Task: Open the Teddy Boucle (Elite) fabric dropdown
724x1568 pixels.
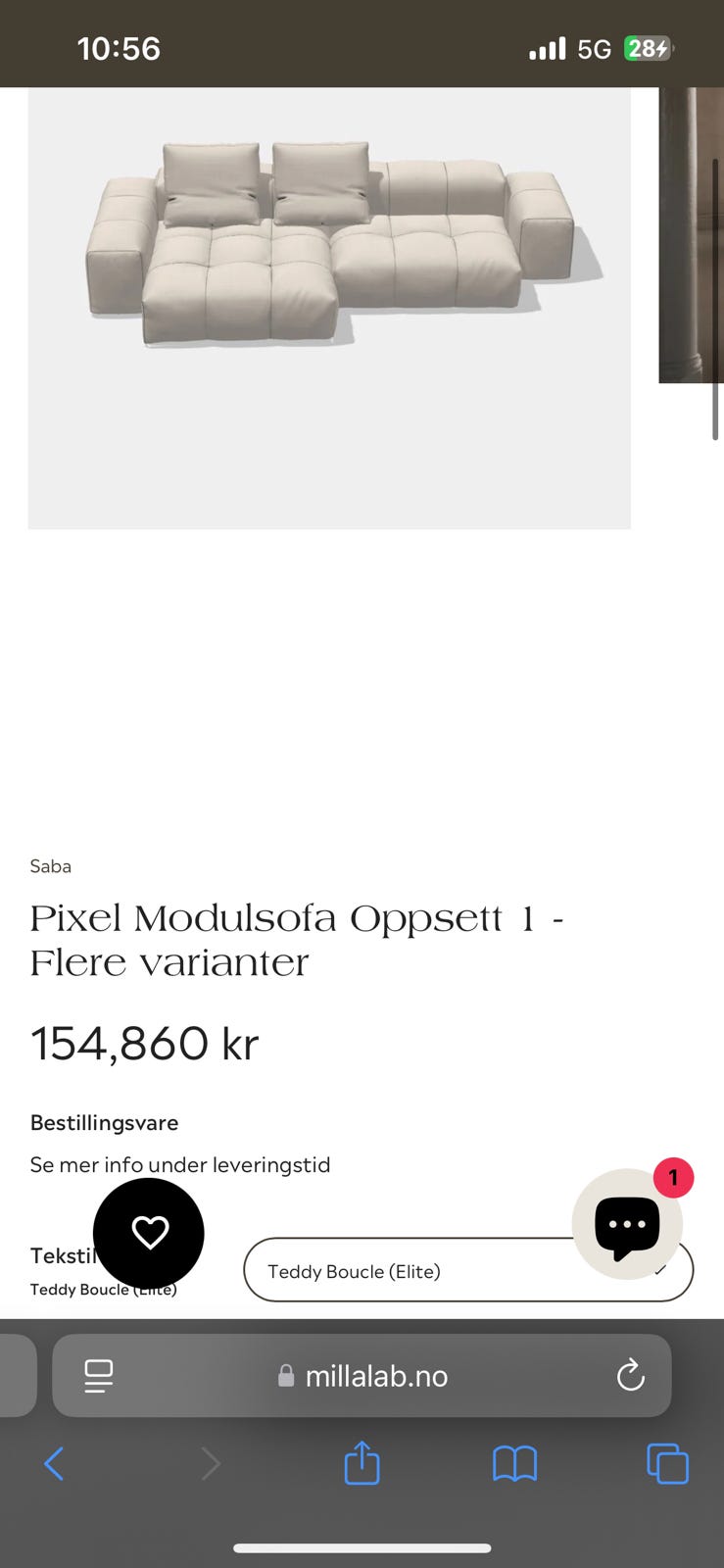Action: coord(467,1270)
